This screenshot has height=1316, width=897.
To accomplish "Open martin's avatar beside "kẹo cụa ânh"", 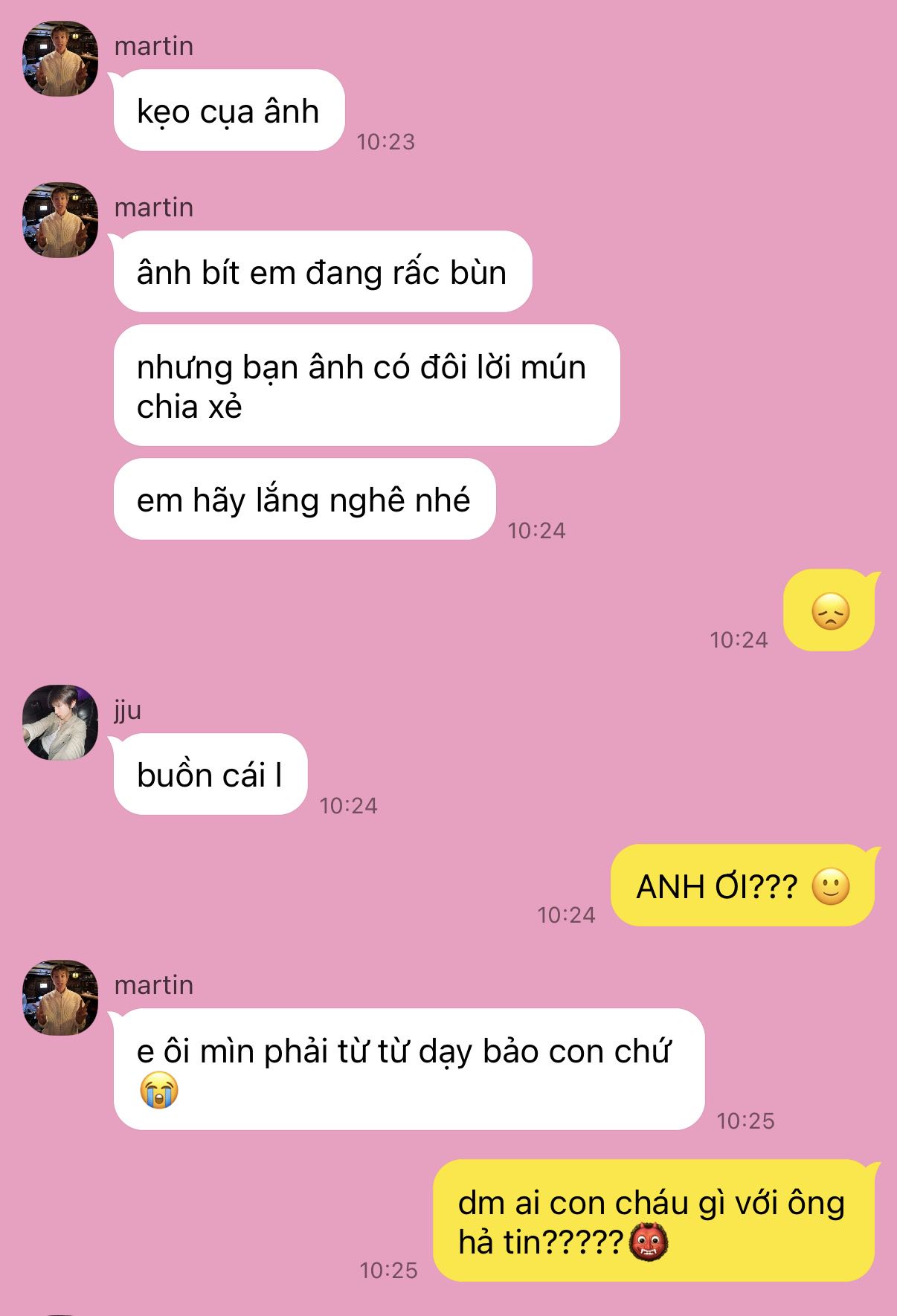I will coord(60,59).
